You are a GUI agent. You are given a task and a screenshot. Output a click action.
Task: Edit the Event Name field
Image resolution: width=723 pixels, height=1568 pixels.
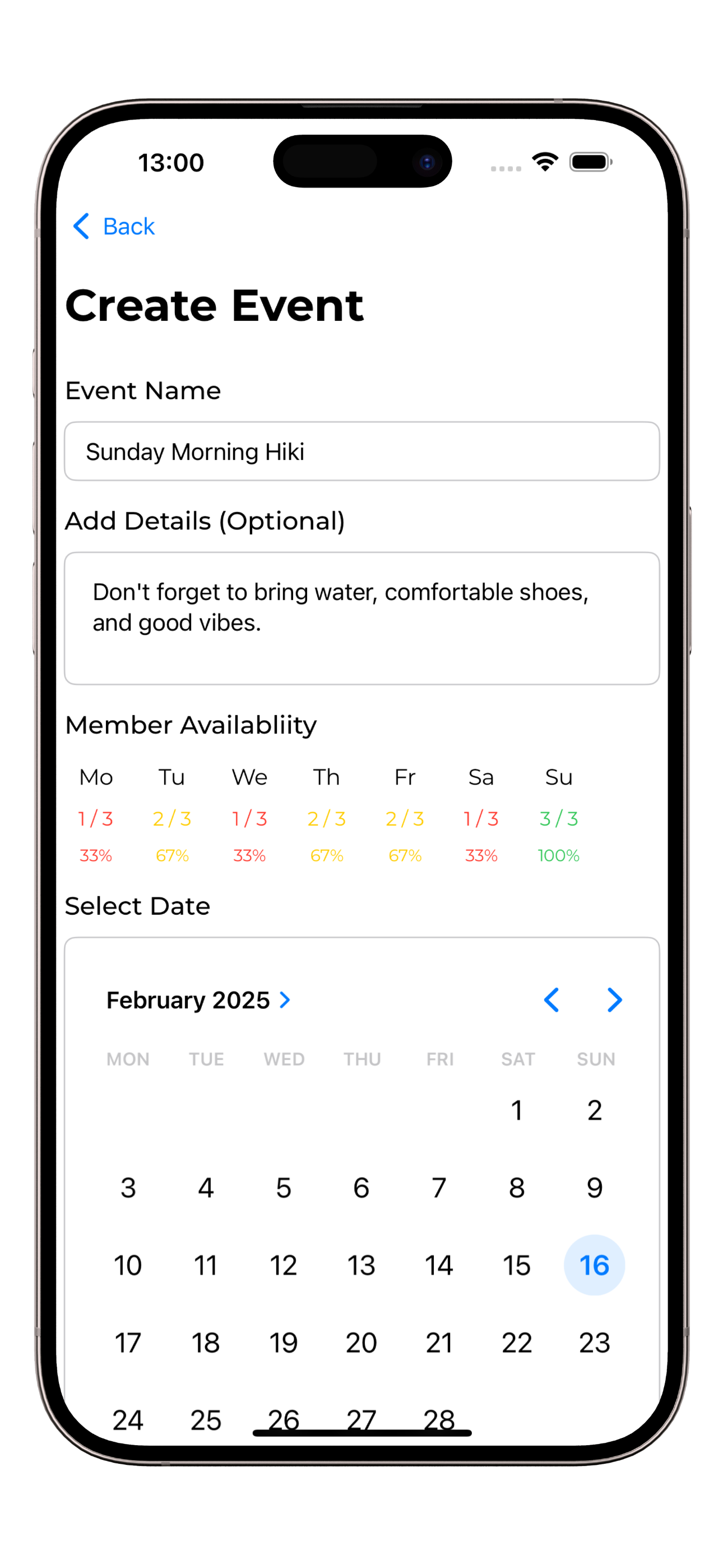[361, 451]
